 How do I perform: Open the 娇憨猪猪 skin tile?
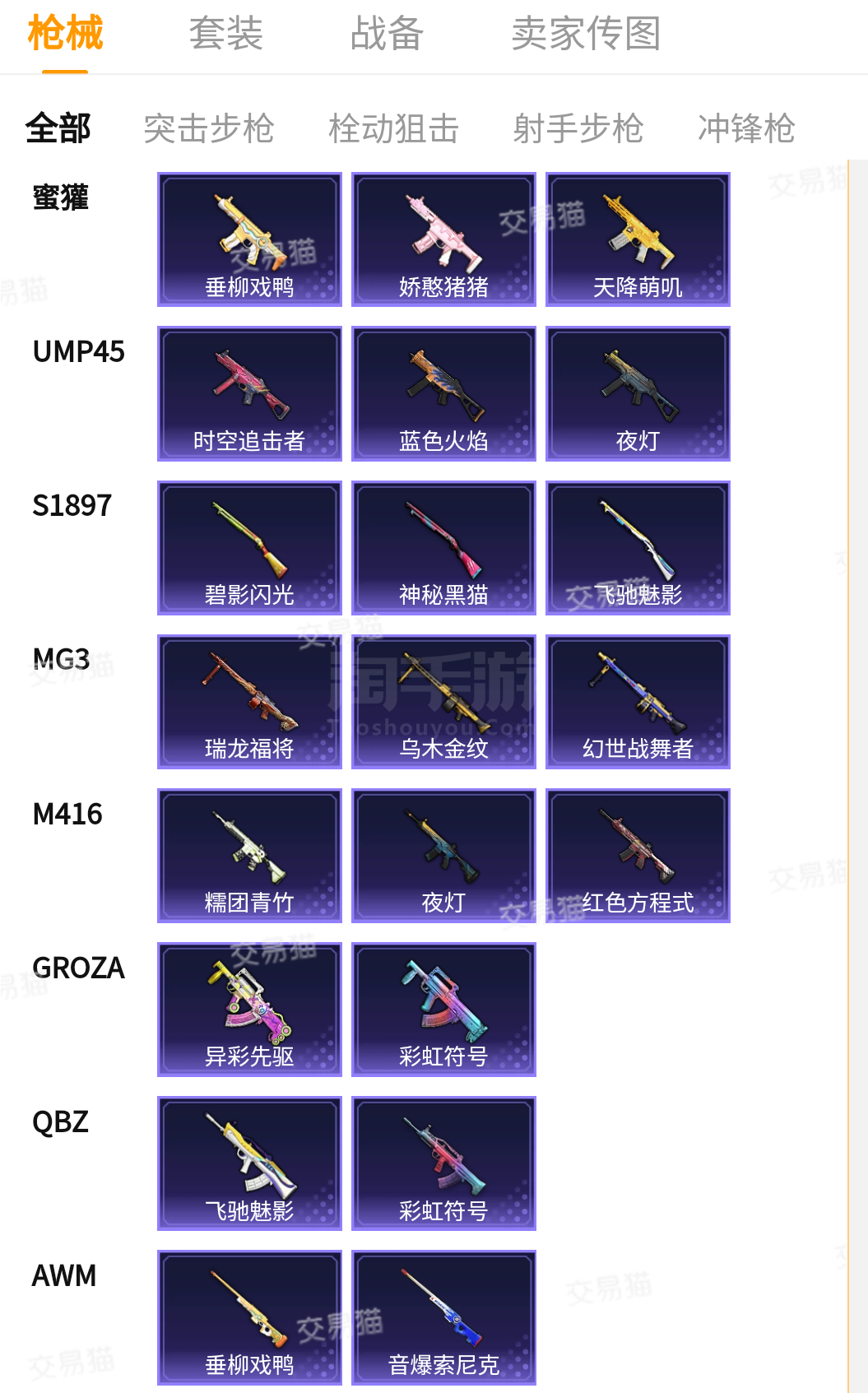tap(443, 239)
